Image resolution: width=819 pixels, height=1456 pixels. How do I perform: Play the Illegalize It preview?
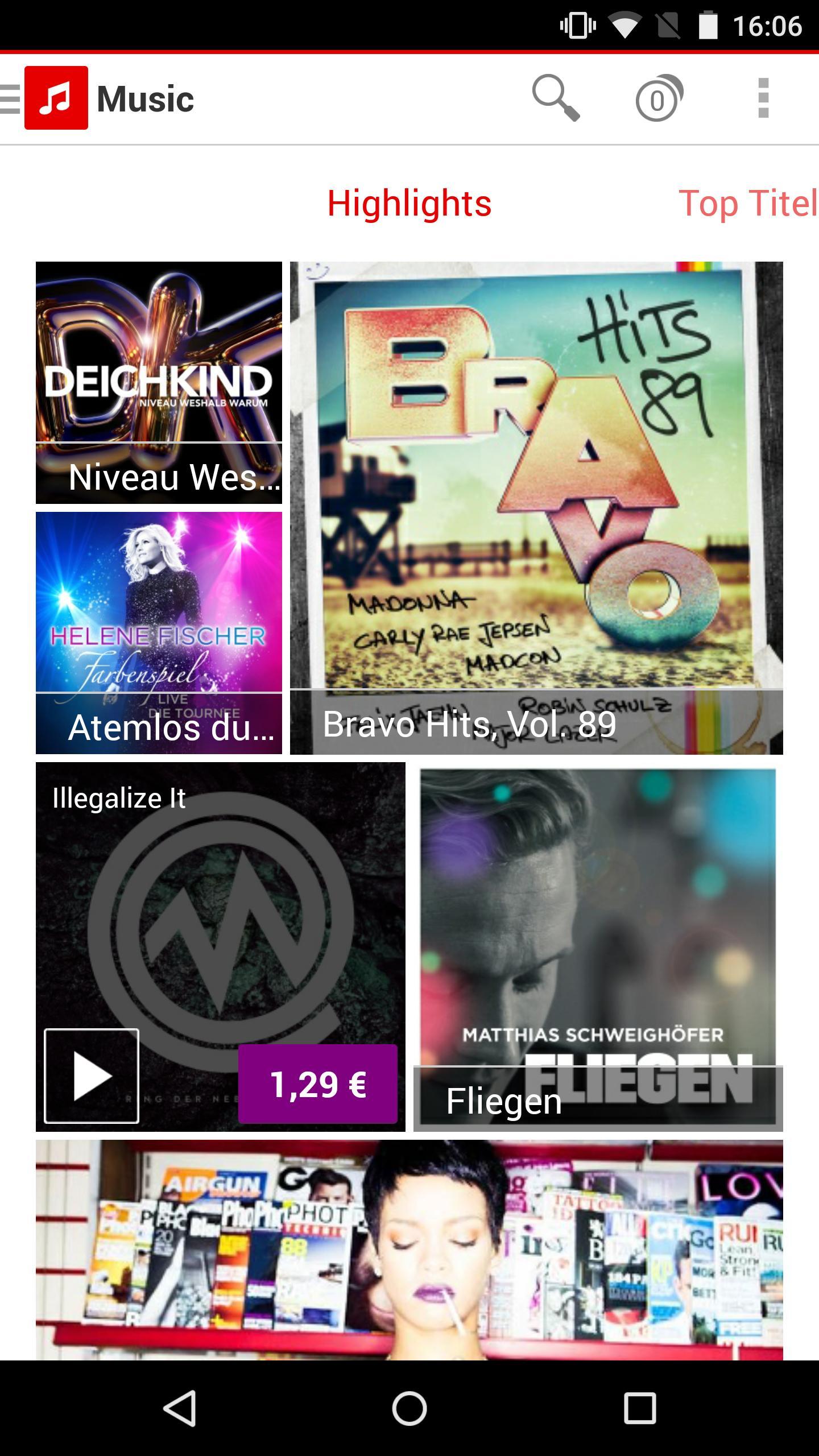pyautogui.click(x=92, y=1076)
